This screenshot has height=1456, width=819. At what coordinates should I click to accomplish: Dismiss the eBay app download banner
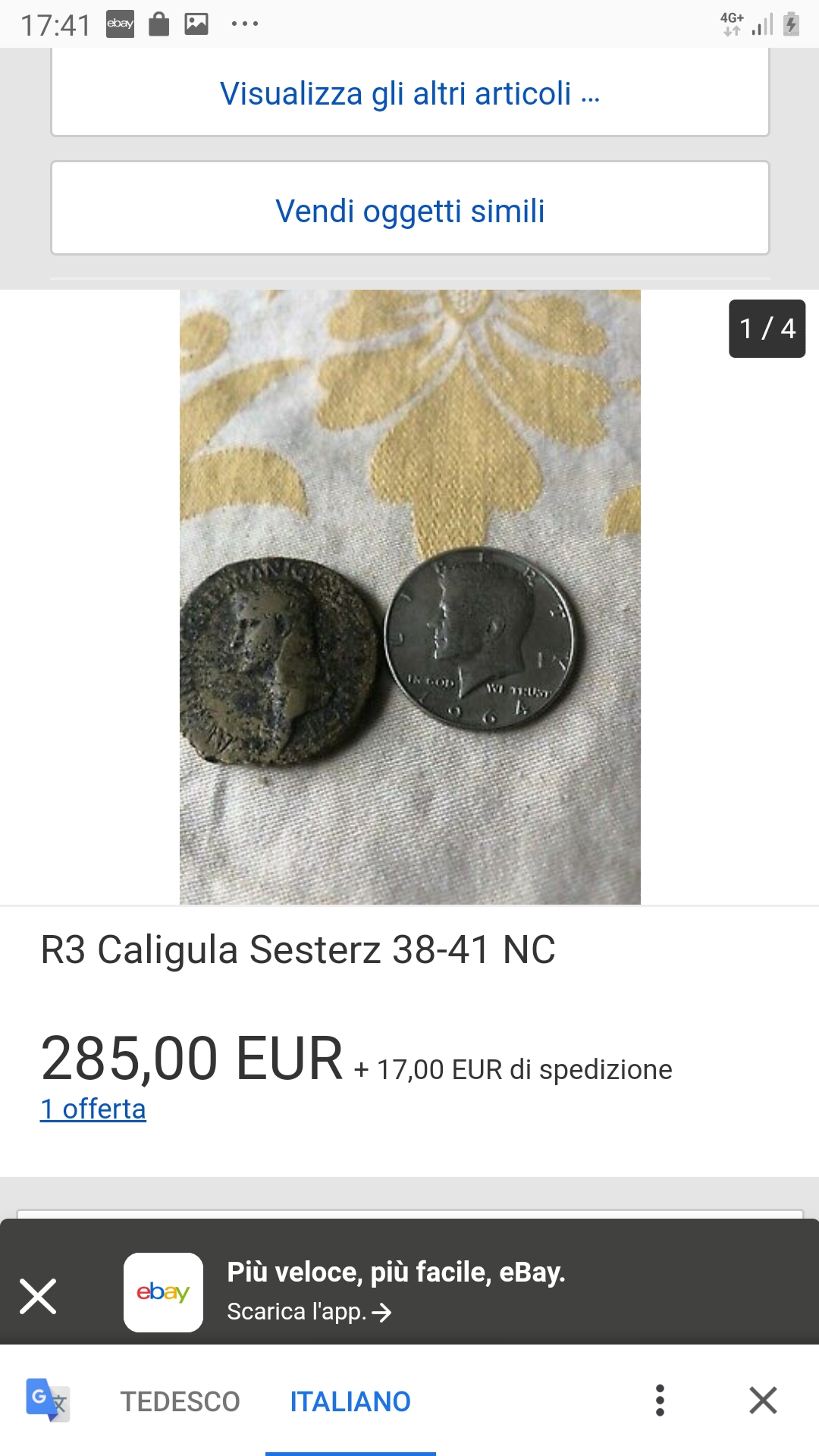point(38,1296)
